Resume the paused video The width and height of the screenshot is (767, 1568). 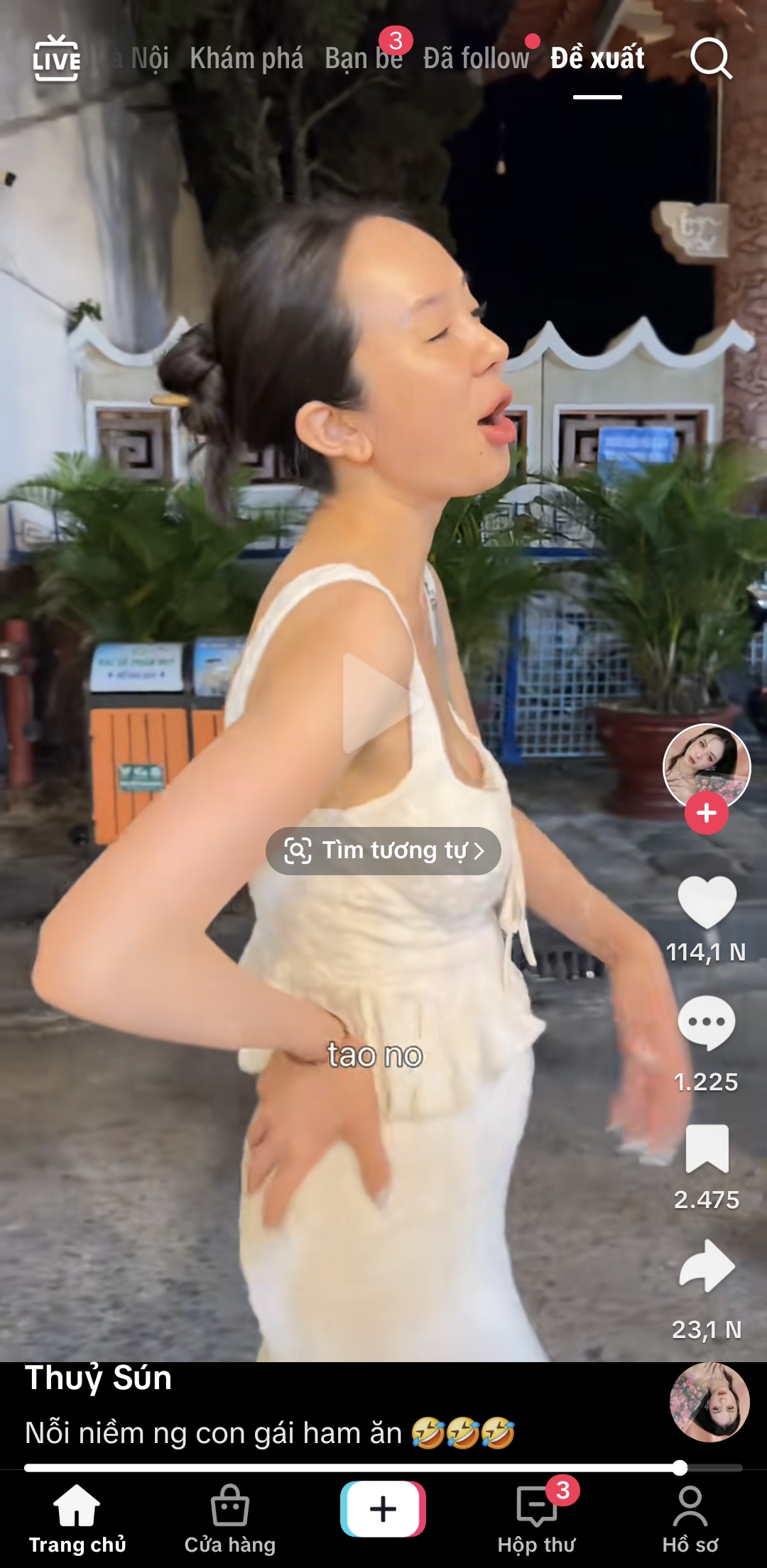tap(382, 703)
